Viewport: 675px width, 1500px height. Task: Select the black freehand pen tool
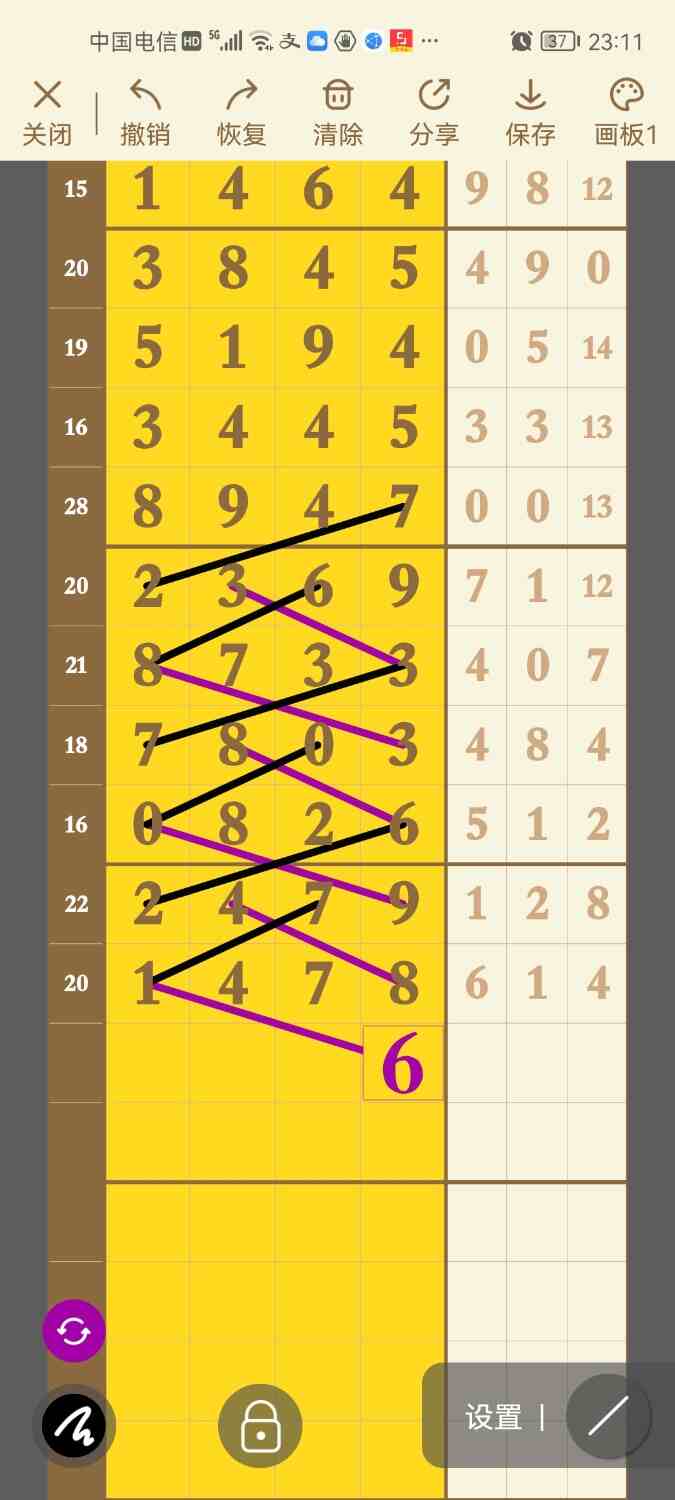tap(74, 1426)
